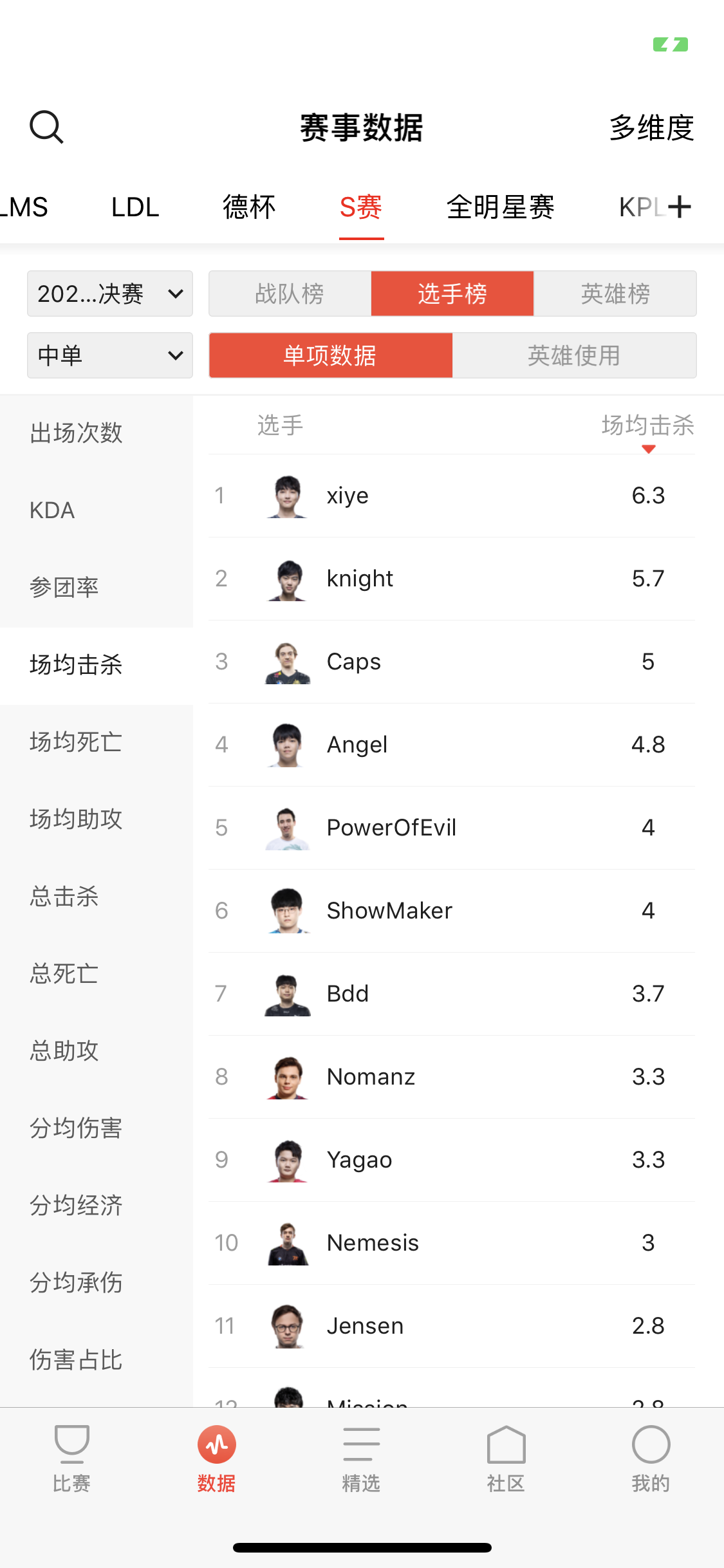This screenshot has width=724, height=1568.
Task: Open 多维度 multi-dimension view
Action: 651,127
